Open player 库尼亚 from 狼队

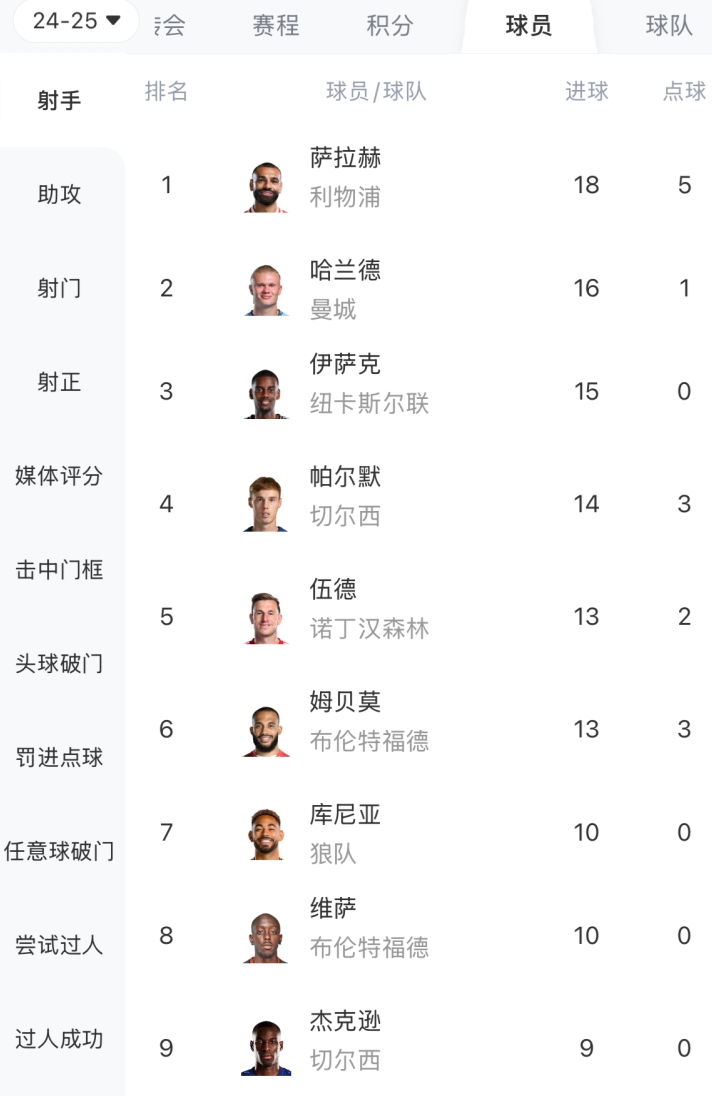click(344, 833)
